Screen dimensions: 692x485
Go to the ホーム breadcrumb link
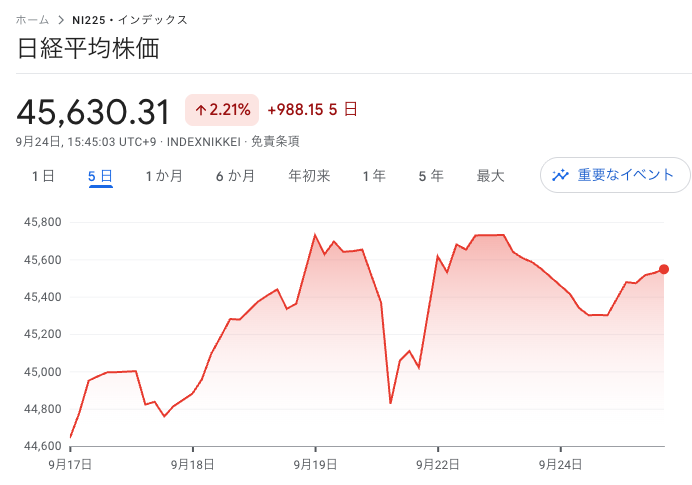coord(33,20)
